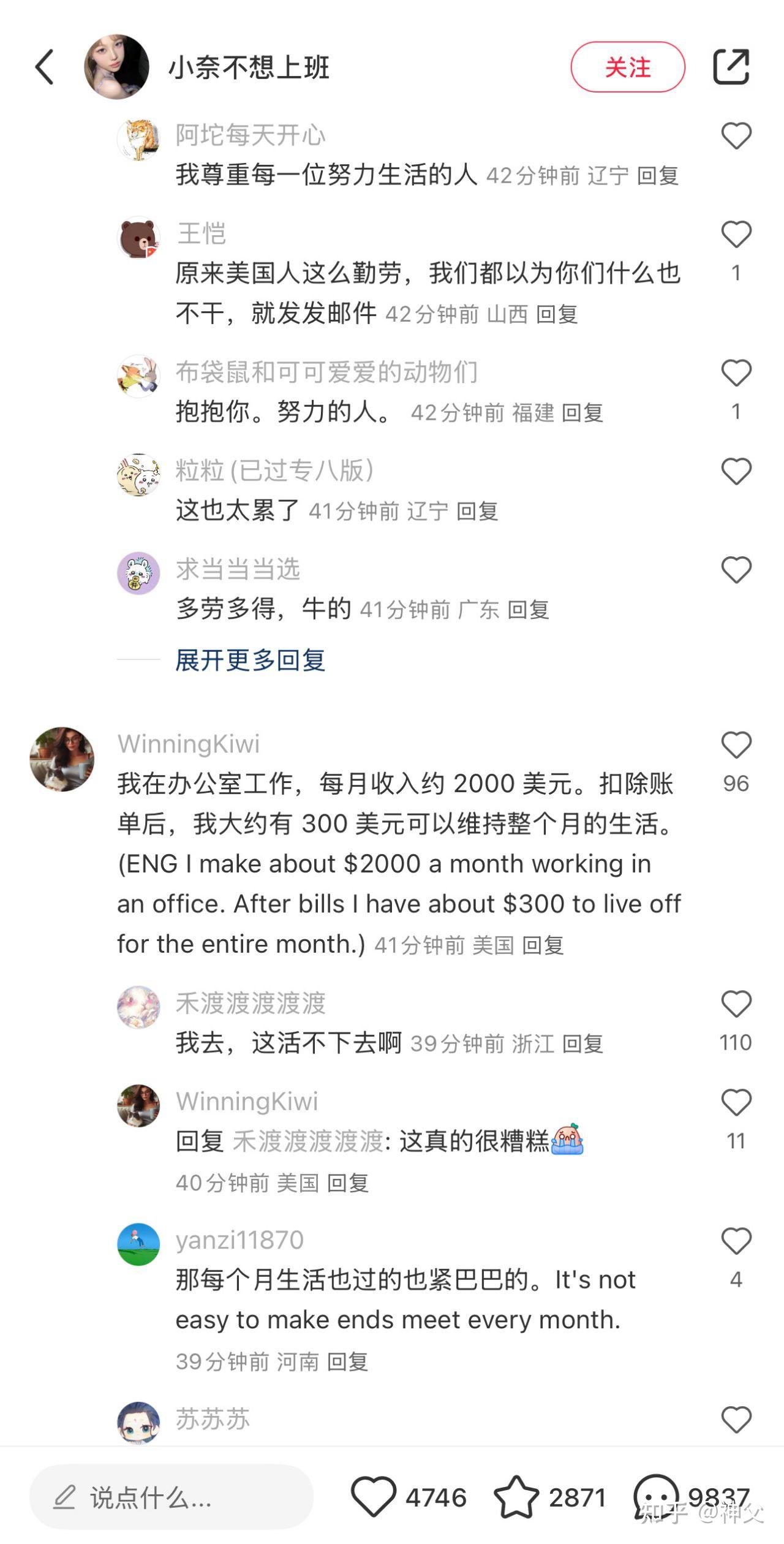The width and height of the screenshot is (784, 1544).
Task: Expand more replies via 展开更多回复
Action: tap(250, 660)
